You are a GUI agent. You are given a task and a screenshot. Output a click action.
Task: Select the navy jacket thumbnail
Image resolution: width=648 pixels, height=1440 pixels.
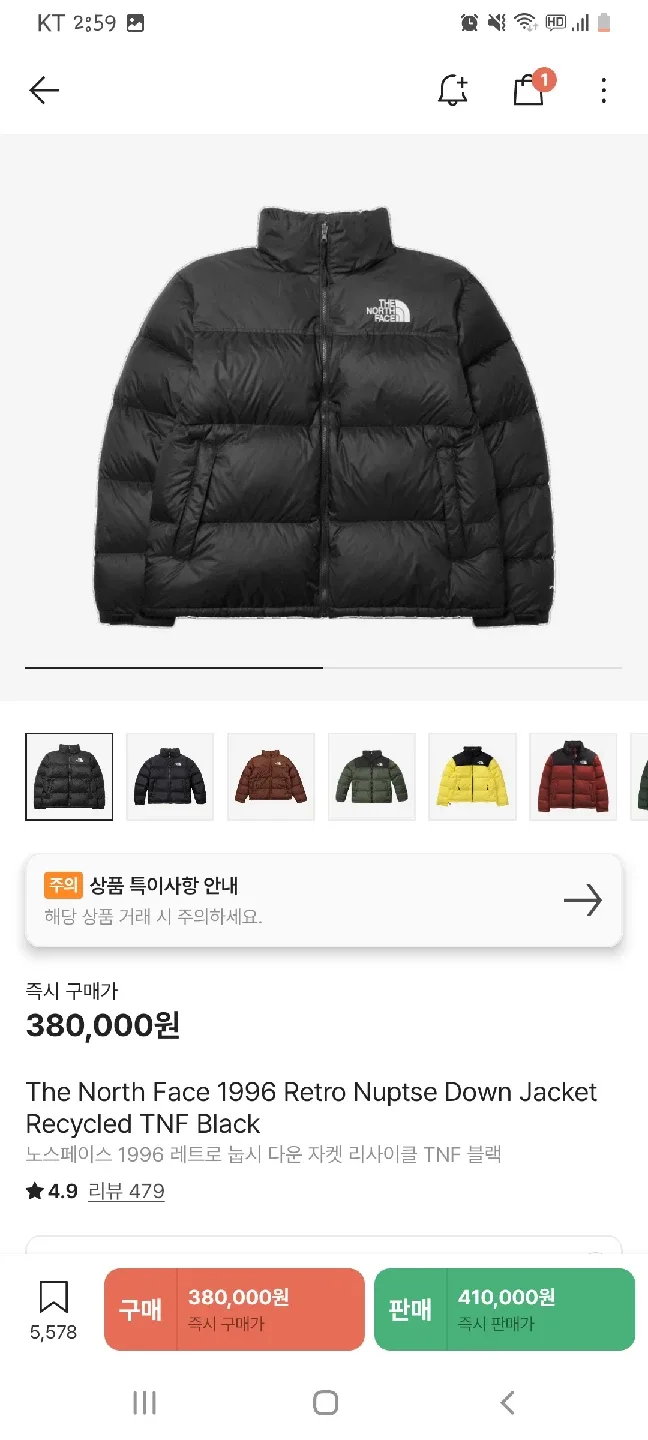coord(170,777)
